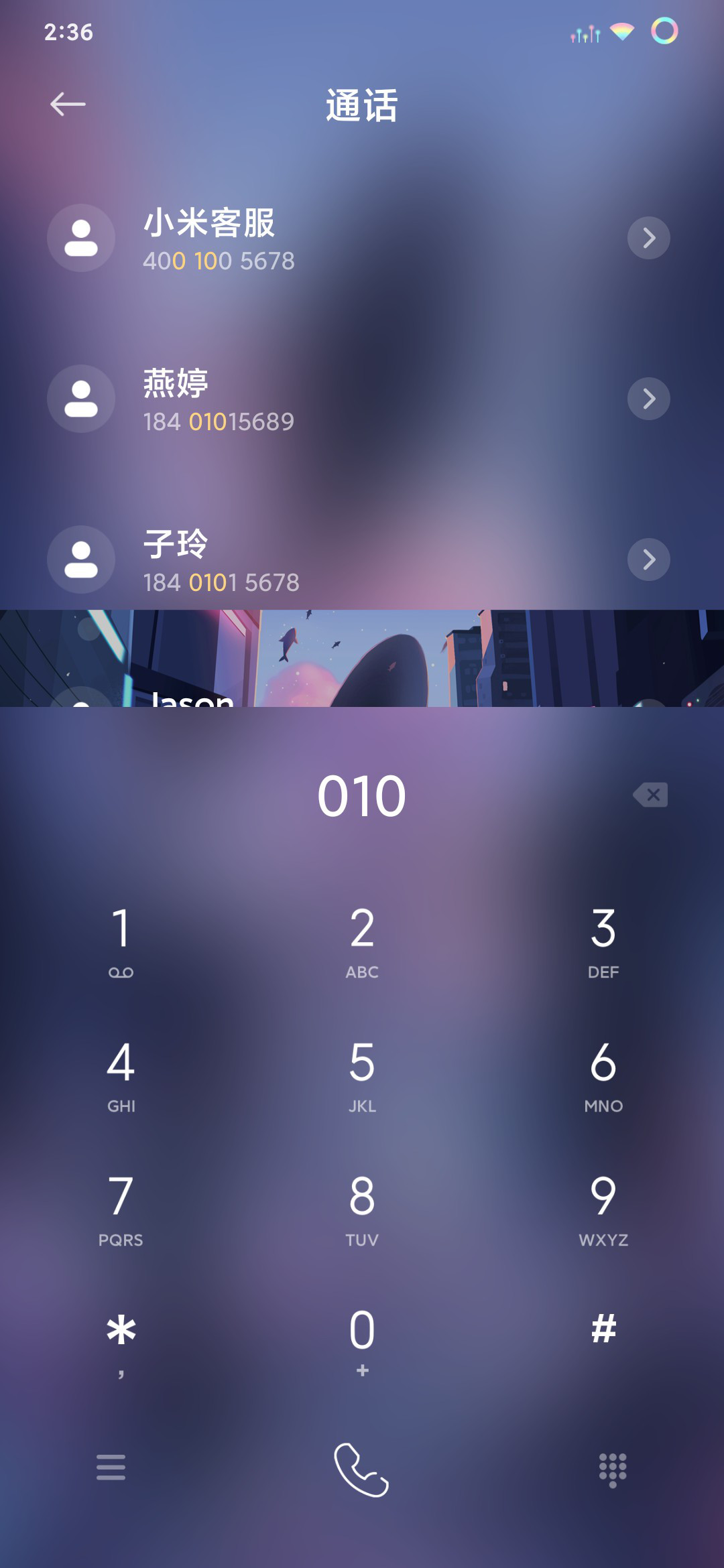Screen dimensions: 724x1568
Task: Open the 小米客服 contact entry
Action: (x=362, y=239)
